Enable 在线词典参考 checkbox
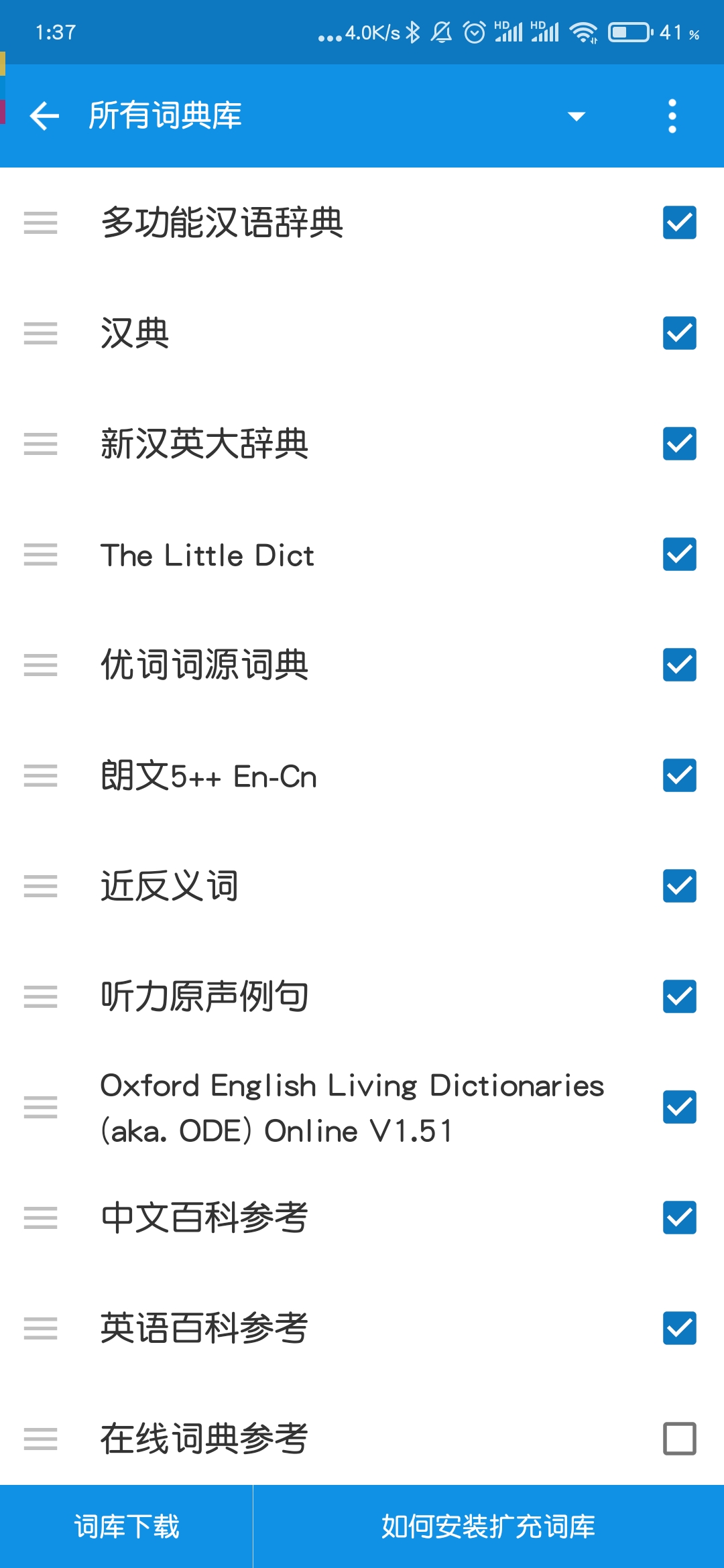The height and width of the screenshot is (1568, 724). (679, 1439)
